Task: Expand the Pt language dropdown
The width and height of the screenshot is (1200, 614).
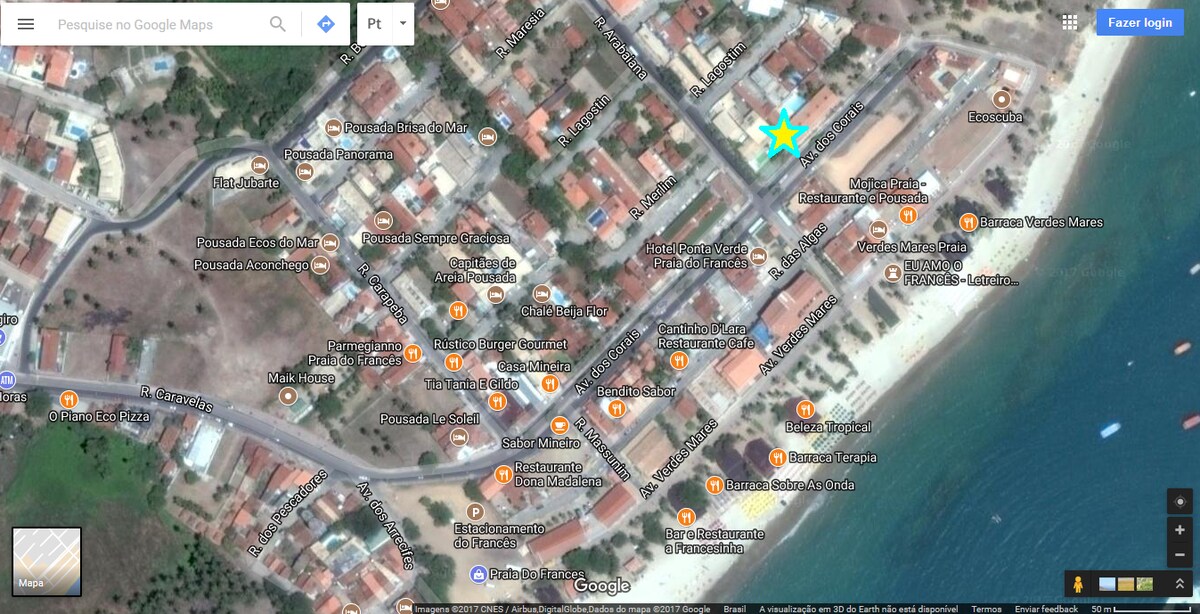Action: tap(402, 23)
